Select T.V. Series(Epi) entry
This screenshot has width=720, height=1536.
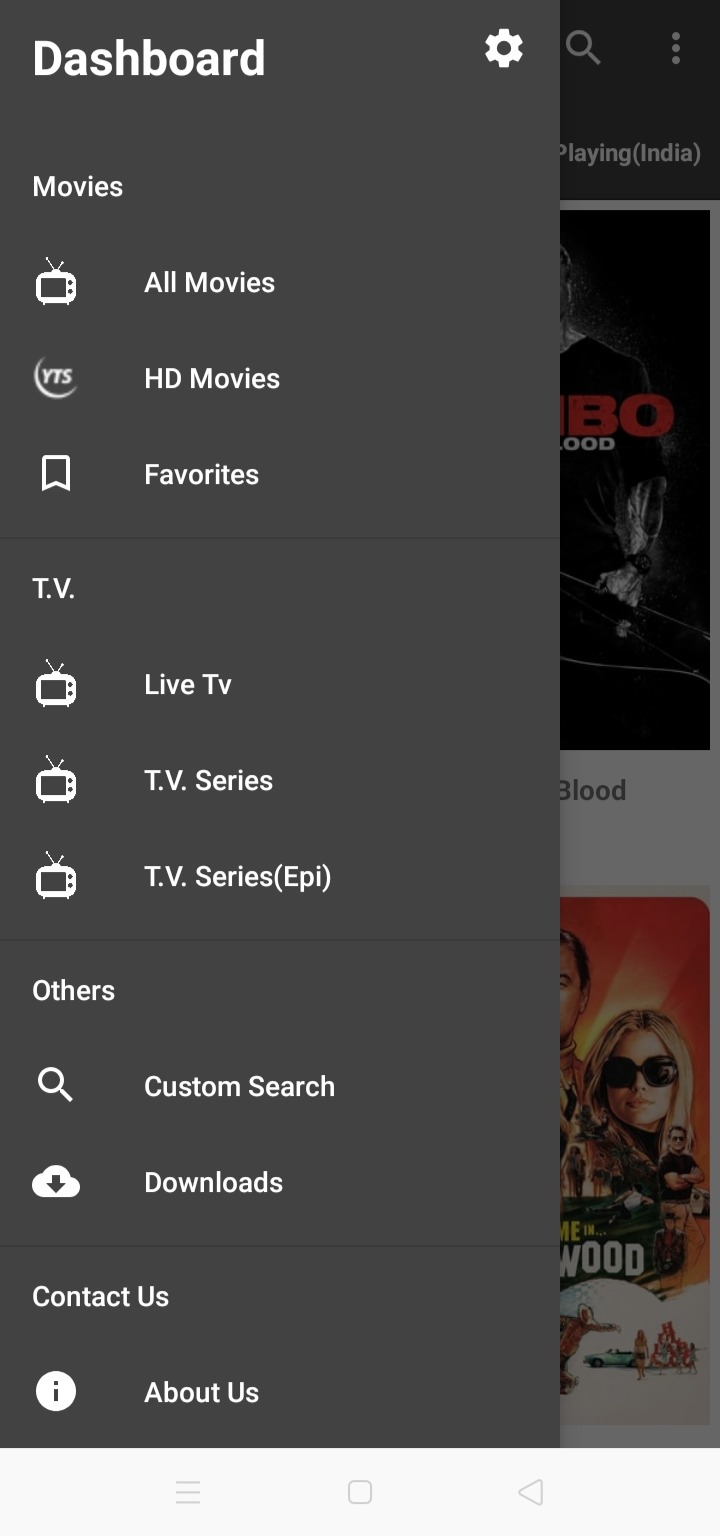click(x=237, y=877)
